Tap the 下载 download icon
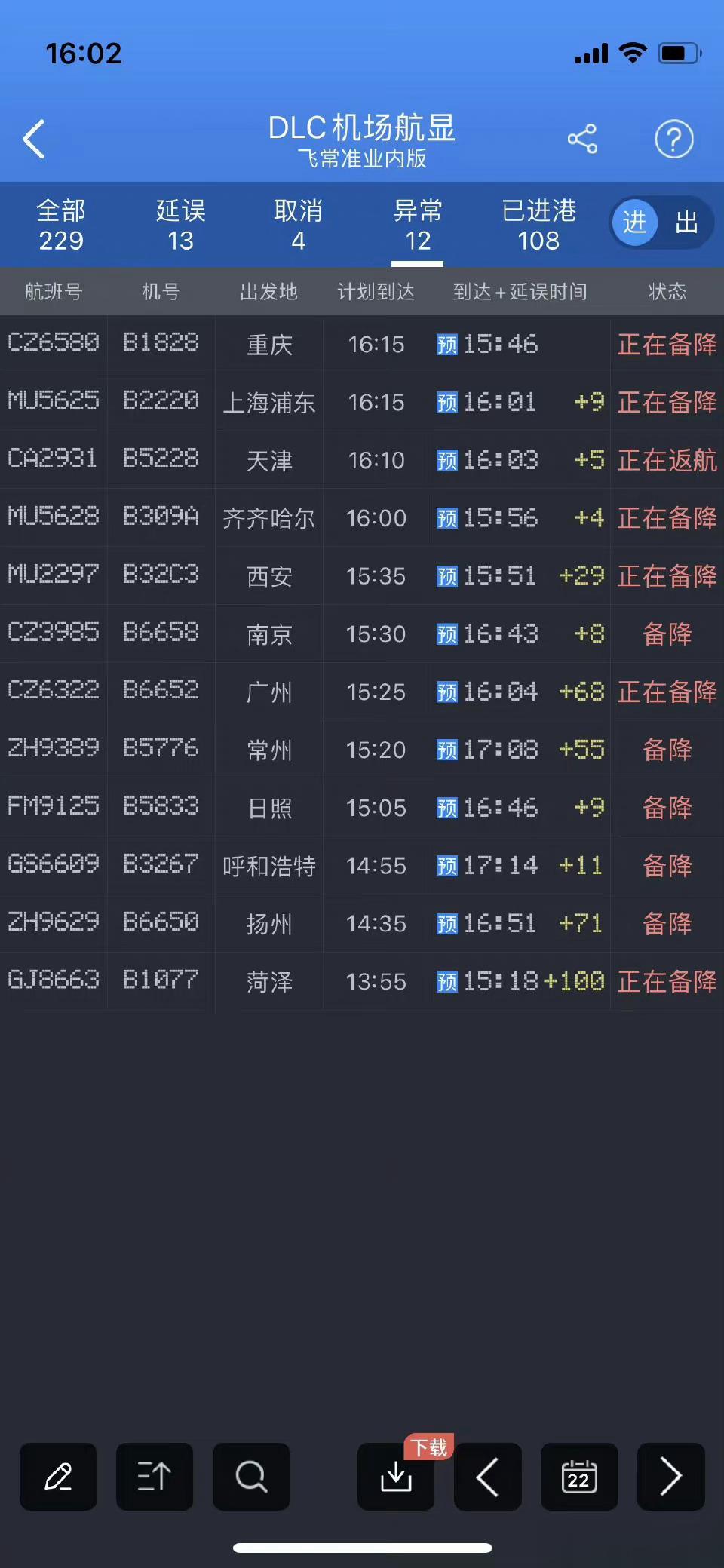This screenshot has height=1568, width=724. click(x=395, y=1476)
